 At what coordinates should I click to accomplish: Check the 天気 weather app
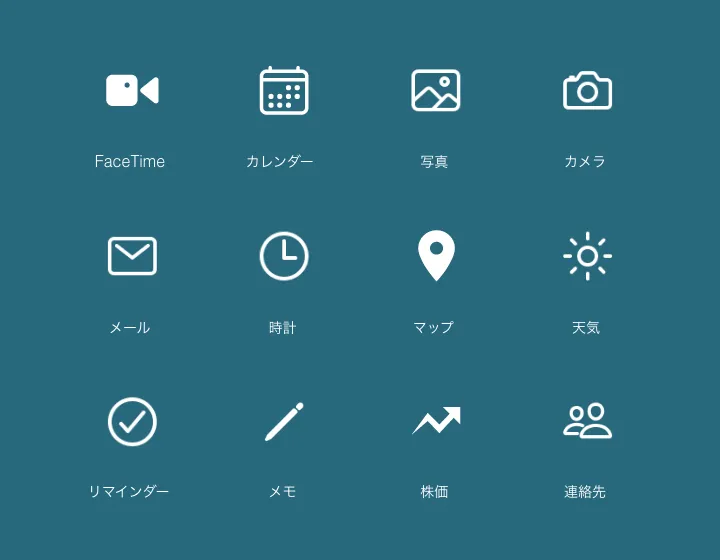pyautogui.click(x=587, y=256)
